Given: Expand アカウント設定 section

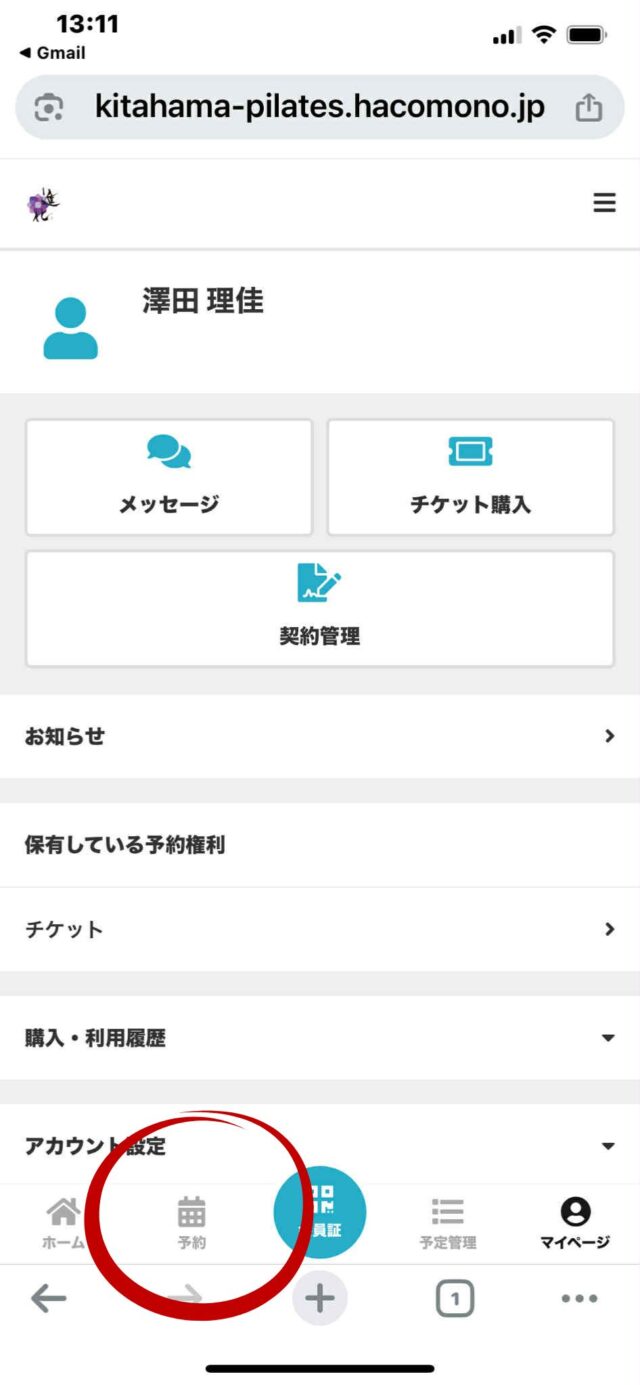Looking at the screenshot, I should tap(319, 1146).
